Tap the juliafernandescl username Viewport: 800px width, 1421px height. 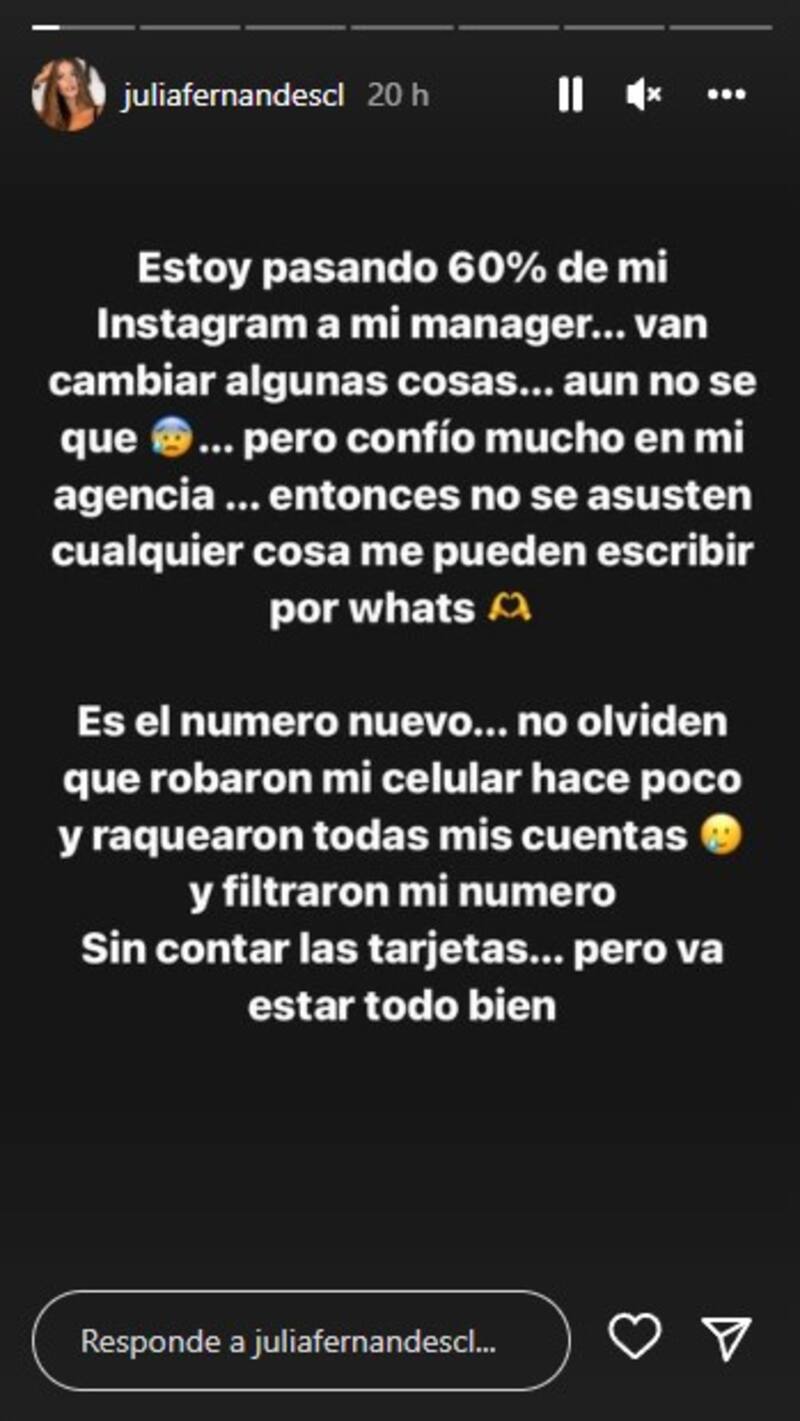click(232, 95)
